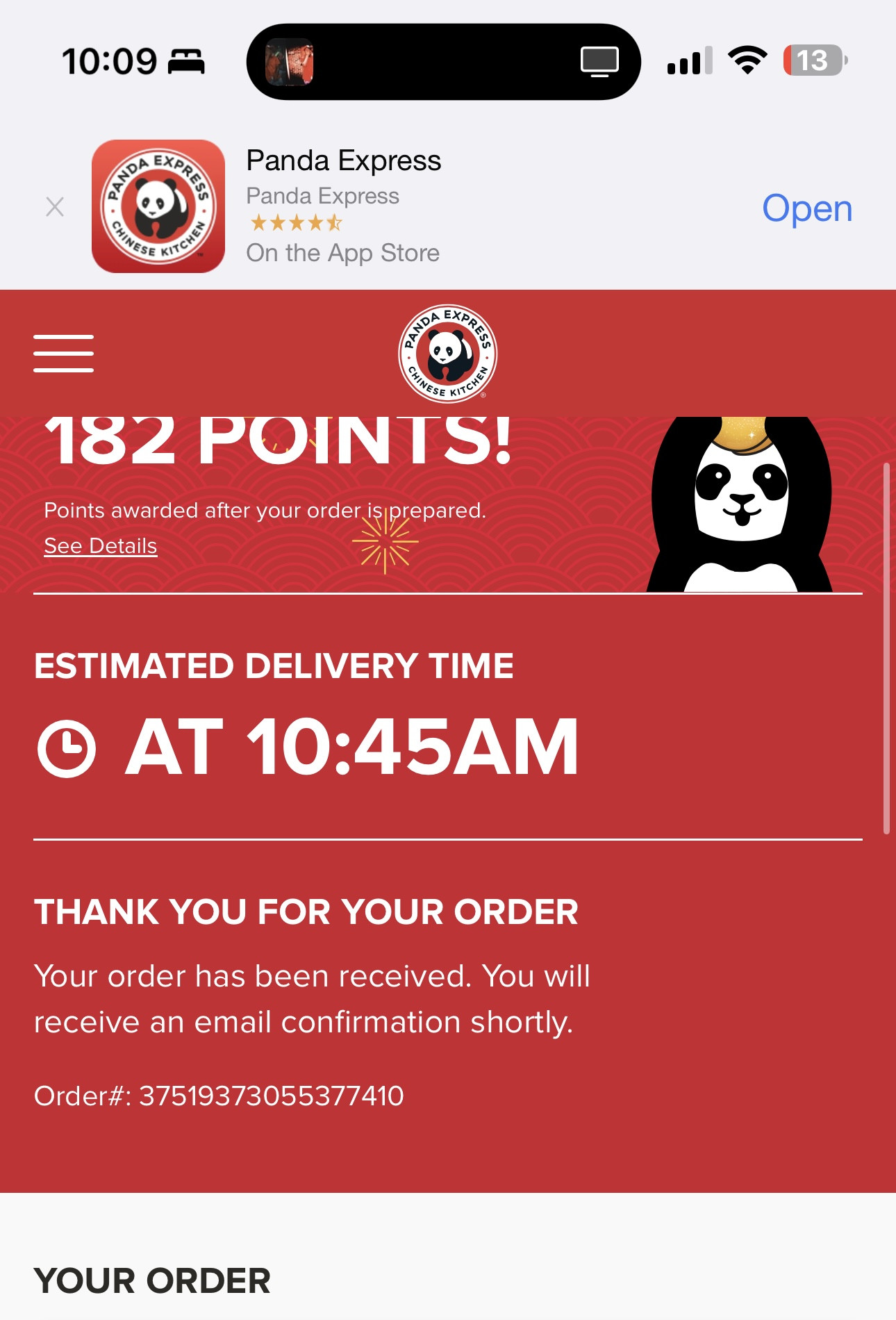View See Details for points

click(101, 546)
